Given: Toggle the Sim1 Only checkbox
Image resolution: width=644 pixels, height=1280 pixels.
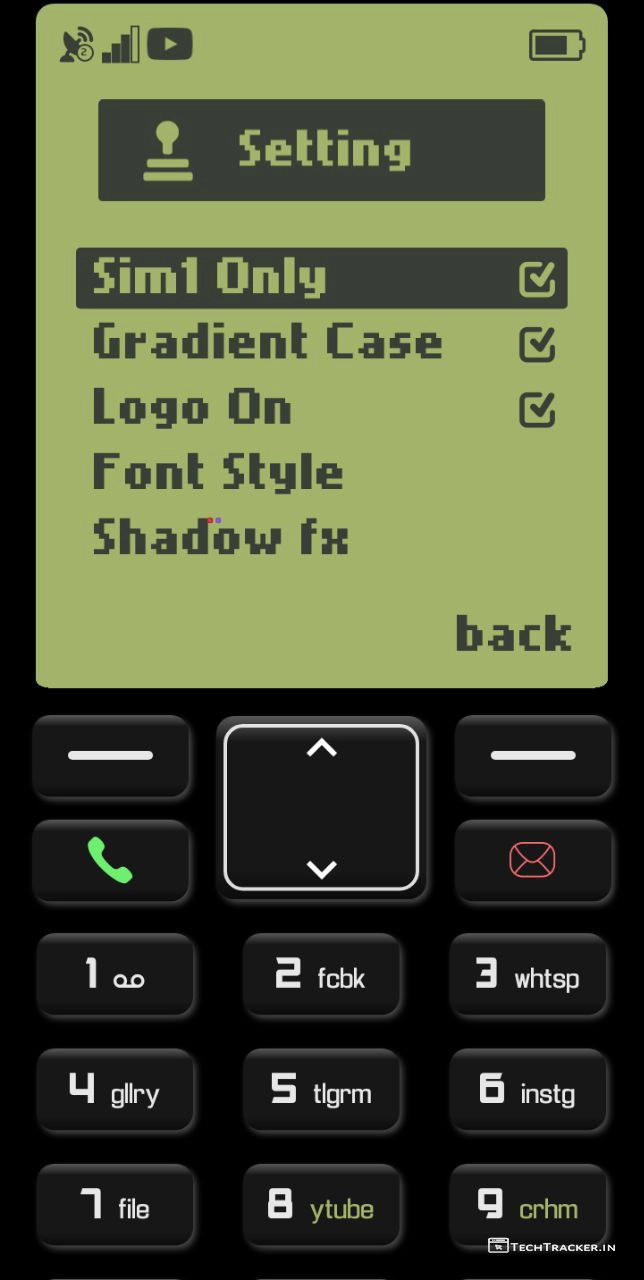Looking at the screenshot, I should coord(537,279).
